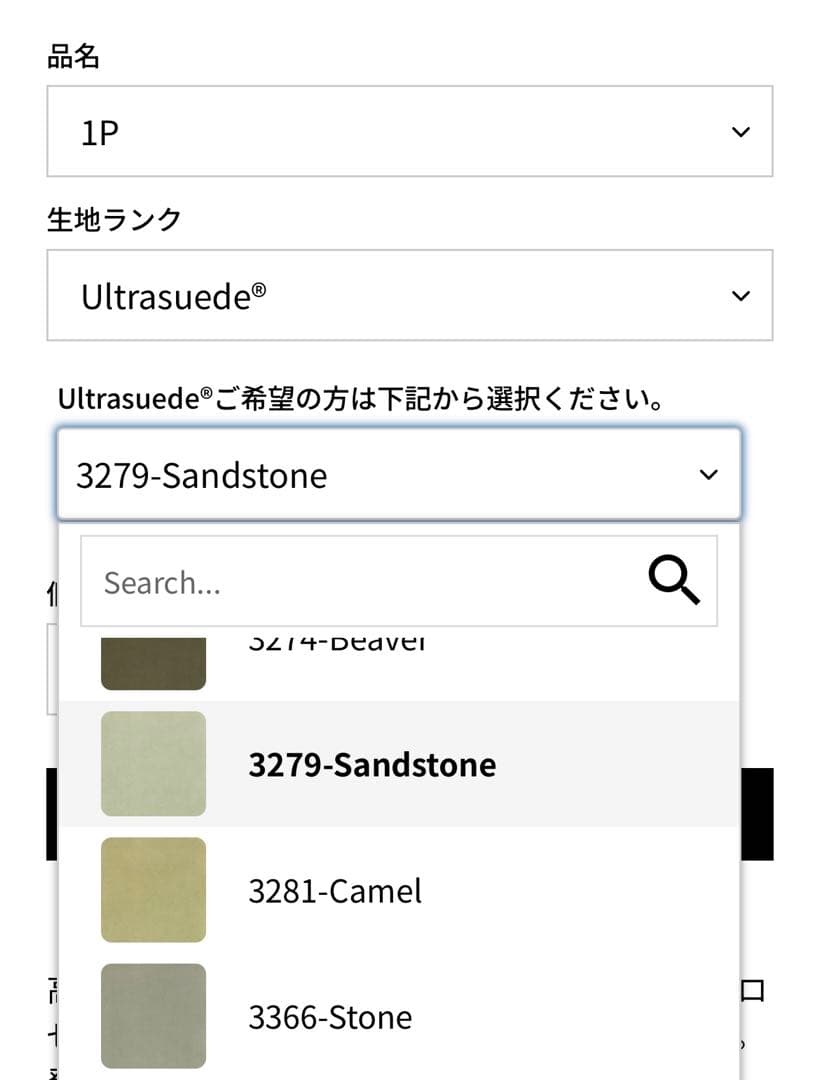Choose the 3281-Camel color option

[x=335, y=891]
